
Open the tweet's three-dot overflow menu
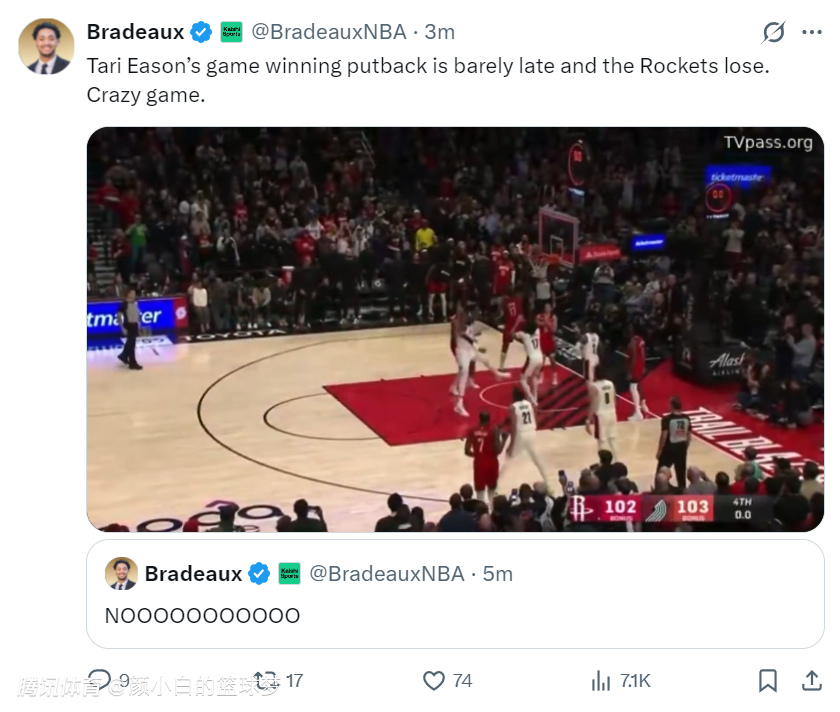click(x=811, y=33)
